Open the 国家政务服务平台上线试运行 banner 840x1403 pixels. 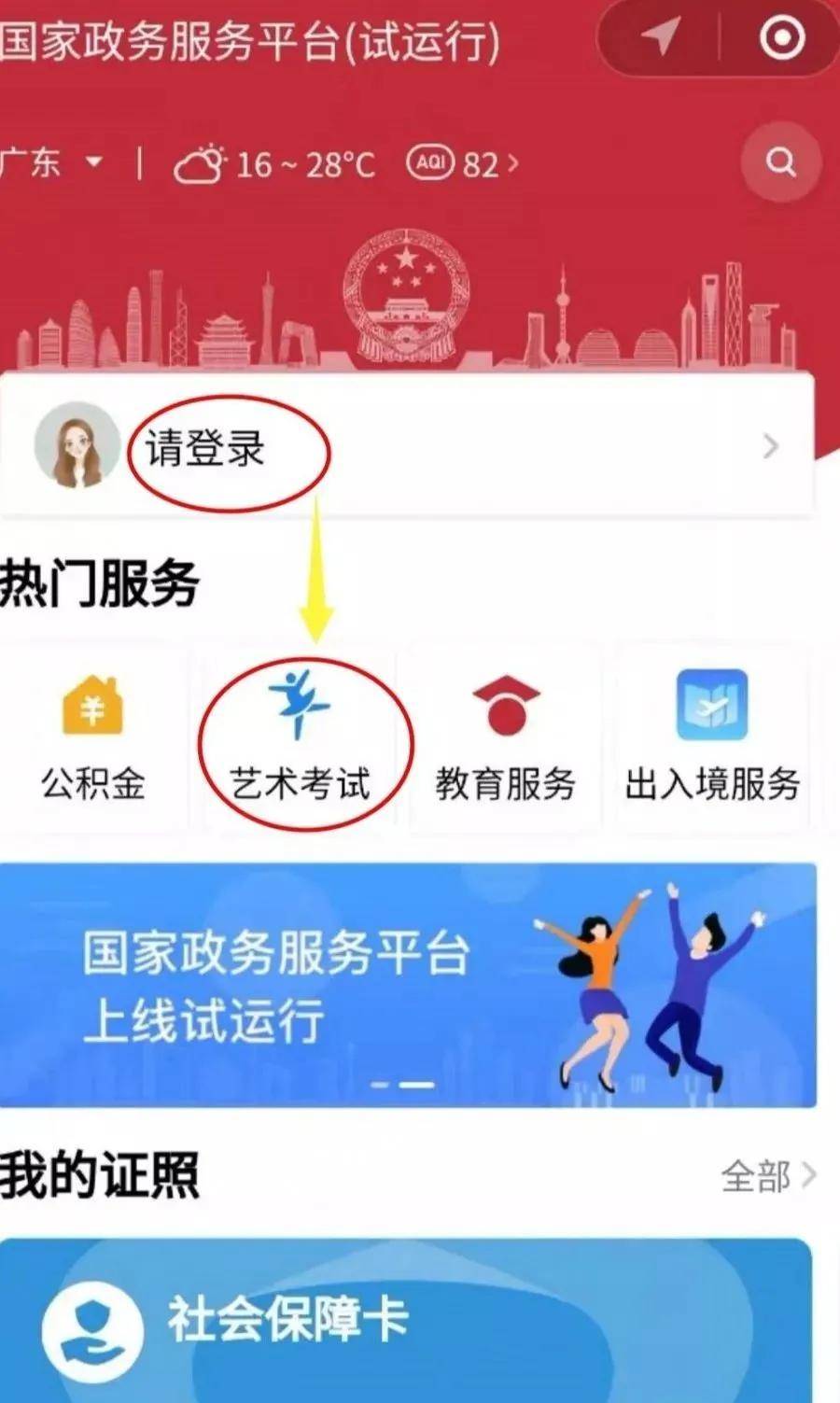408,986
